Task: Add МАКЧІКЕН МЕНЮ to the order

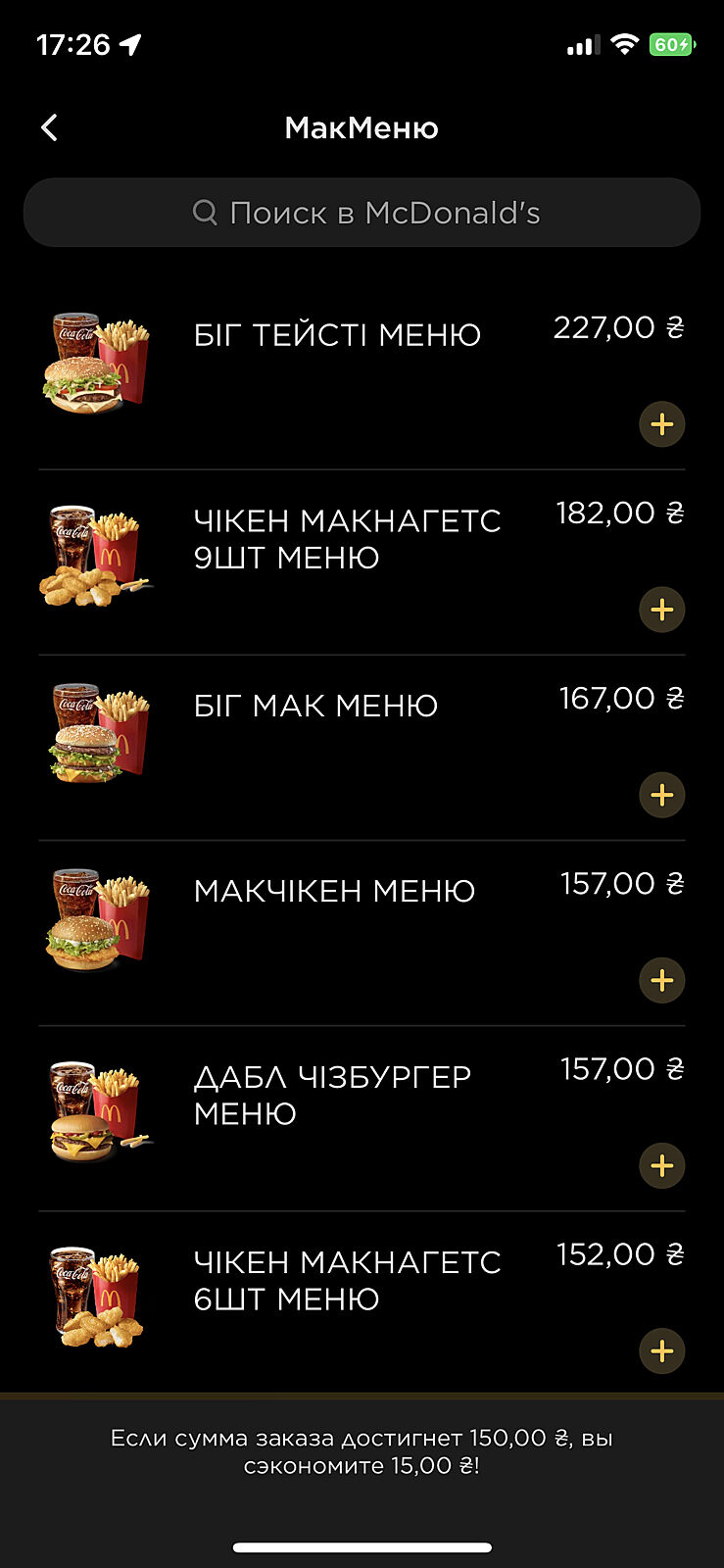Action: click(x=661, y=980)
